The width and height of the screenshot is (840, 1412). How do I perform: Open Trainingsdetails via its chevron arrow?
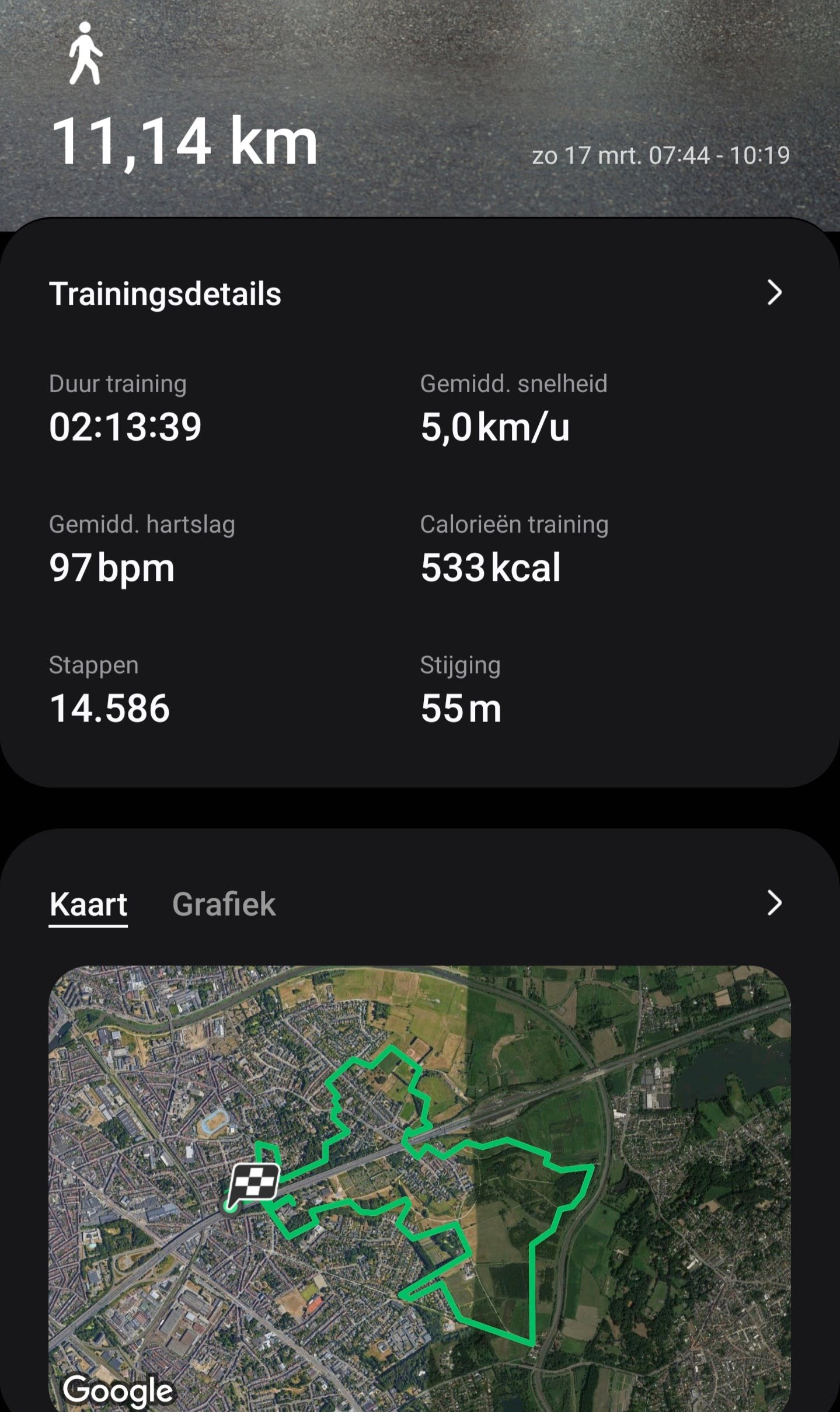click(x=774, y=292)
